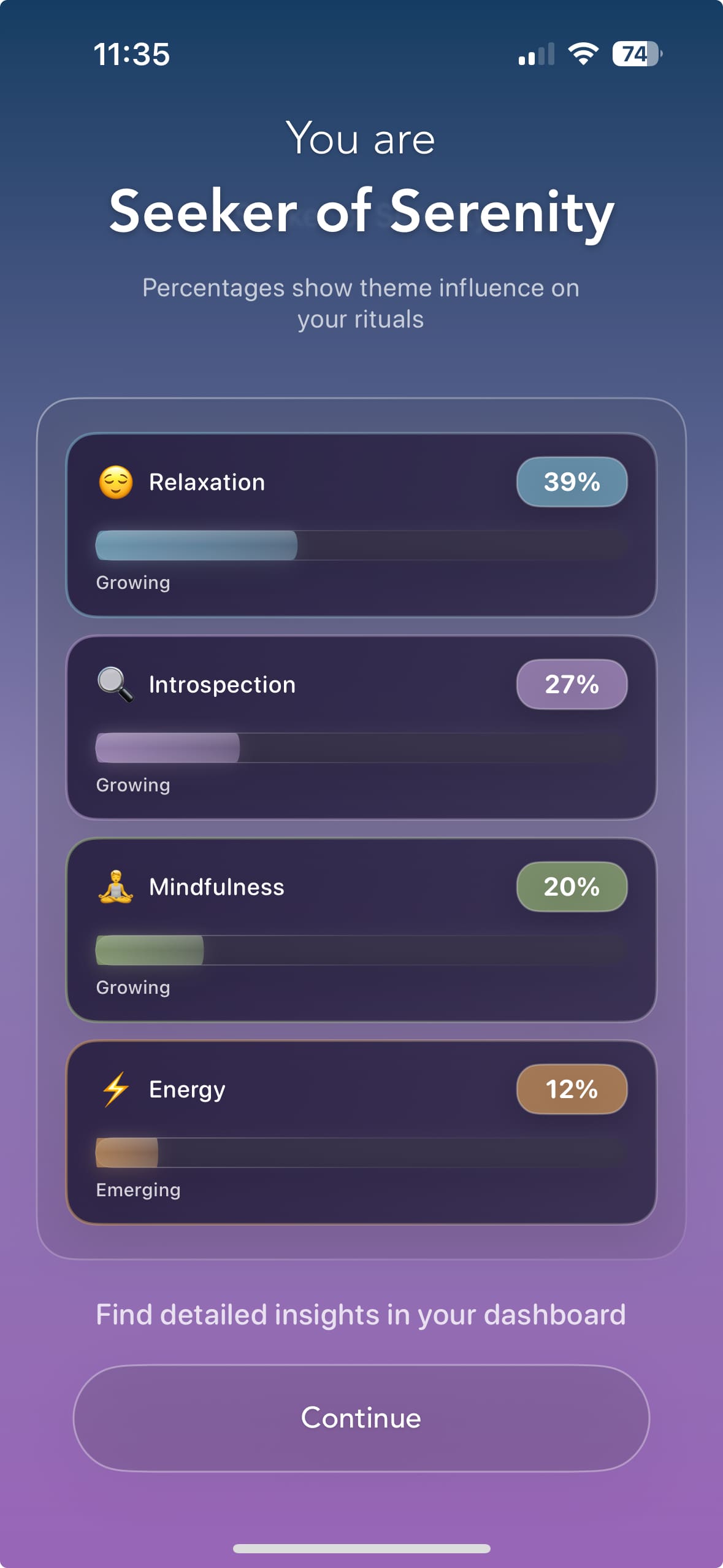This screenshot has height=1568, width=723.
Task: Select the Mindfulness theme card
Action: pos(361,930)
